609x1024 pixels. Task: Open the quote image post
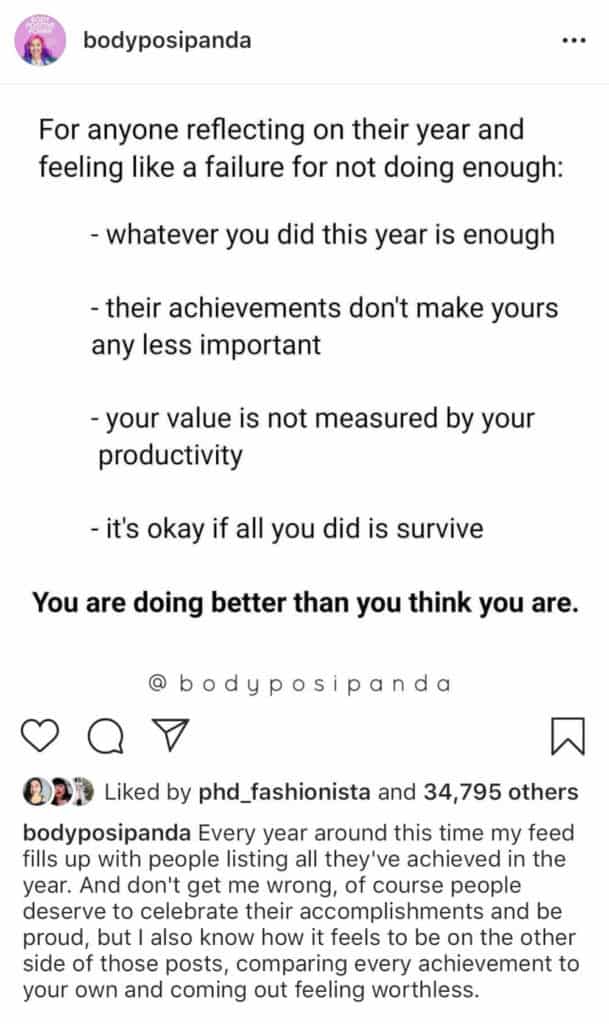(x=304, y=396)
